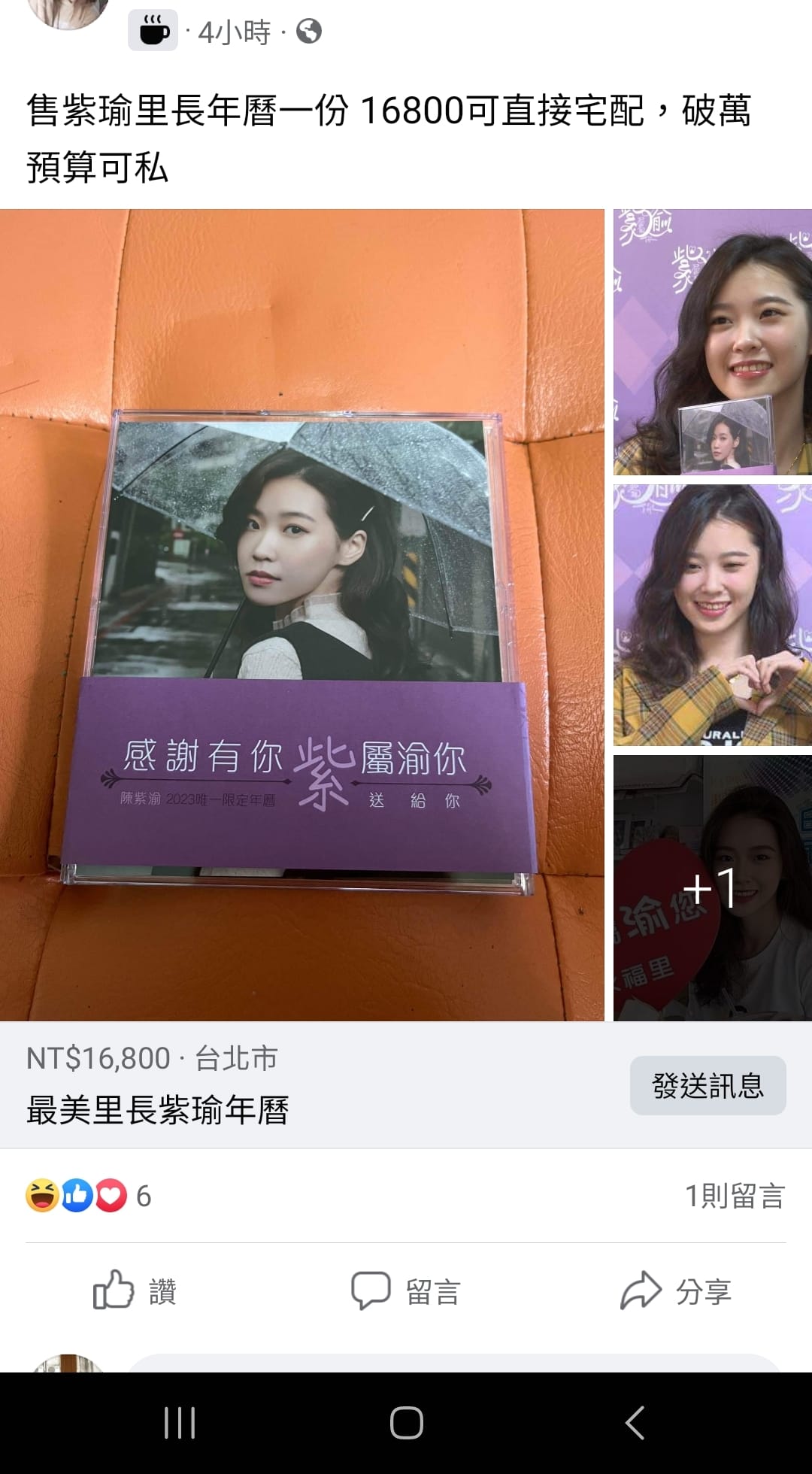Open the large calendar product photo
The width and height of the screenshot is (812, 1474).
click(x=301, y=614)
